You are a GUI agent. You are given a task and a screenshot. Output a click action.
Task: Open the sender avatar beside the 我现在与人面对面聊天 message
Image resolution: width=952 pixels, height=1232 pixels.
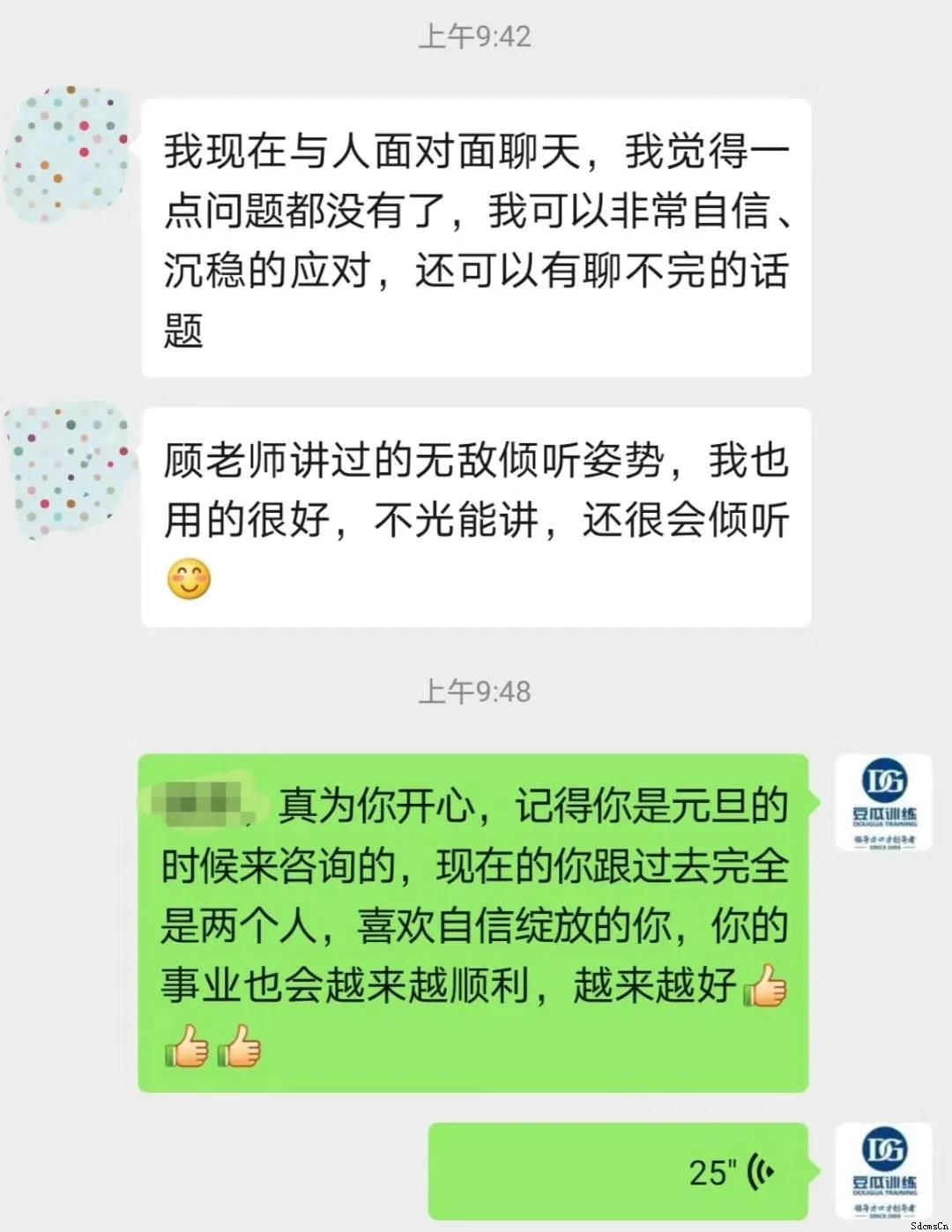[67, 154]
